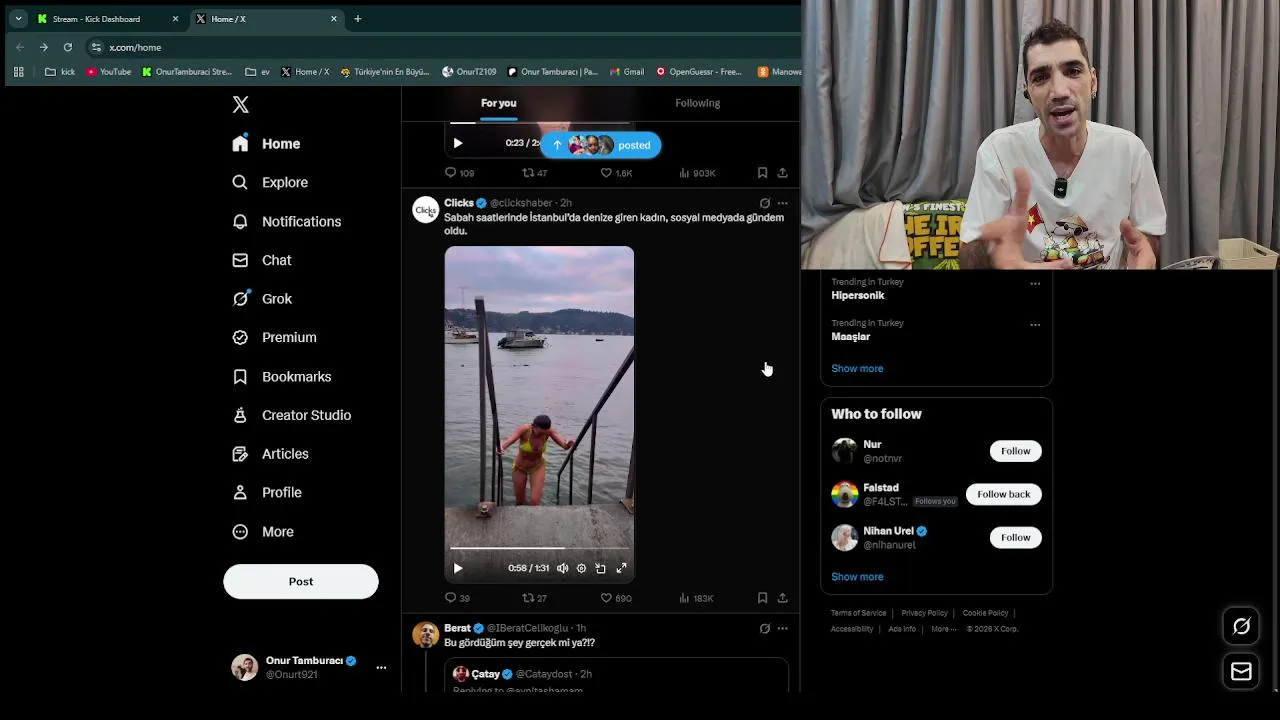This screenshot has height=720, width=1280.
Task: Follow back Falstad
Action: point(1003,494)
